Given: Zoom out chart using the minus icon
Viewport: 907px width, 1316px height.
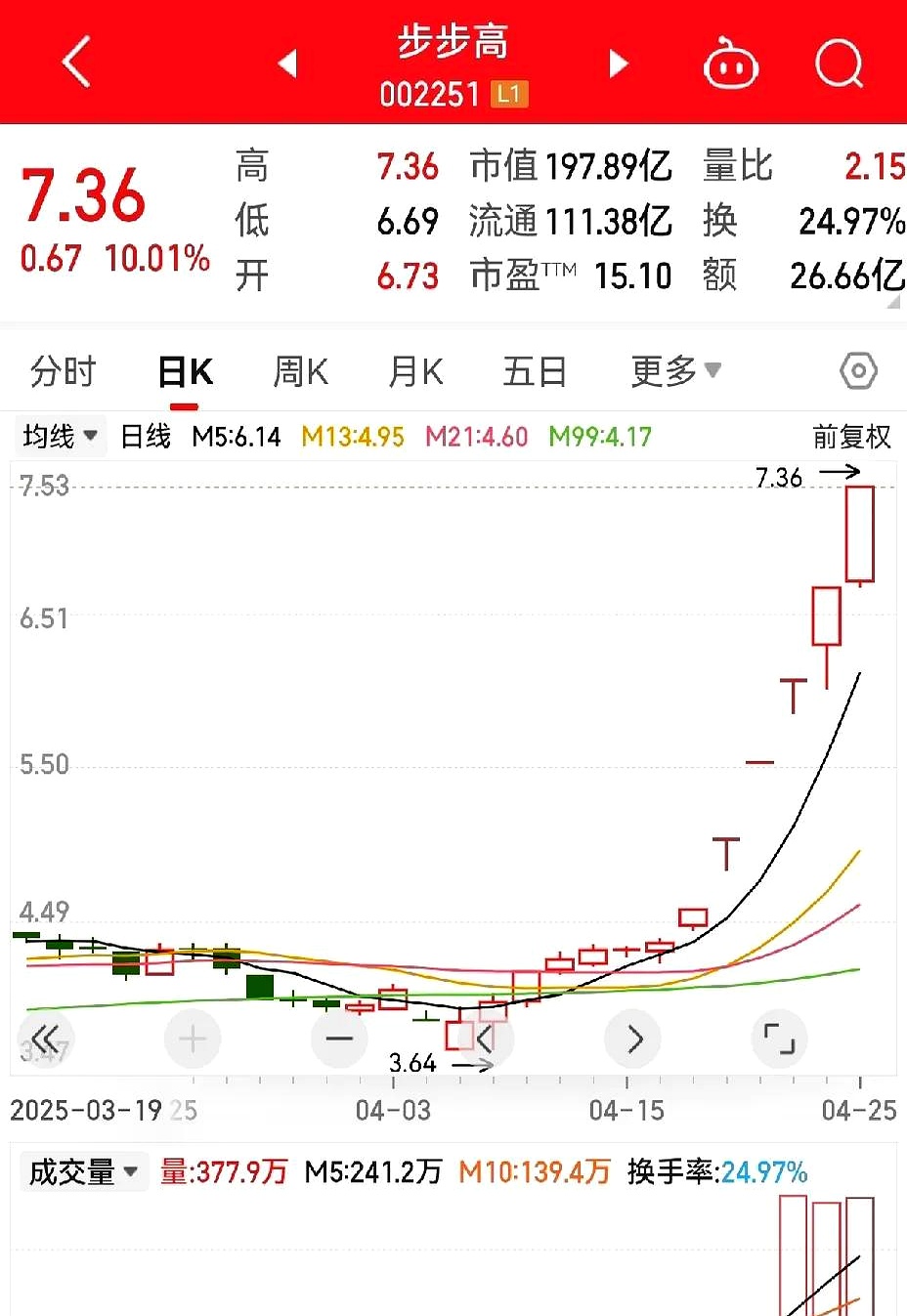Looking at the screenshot, I should (339, 1039).
